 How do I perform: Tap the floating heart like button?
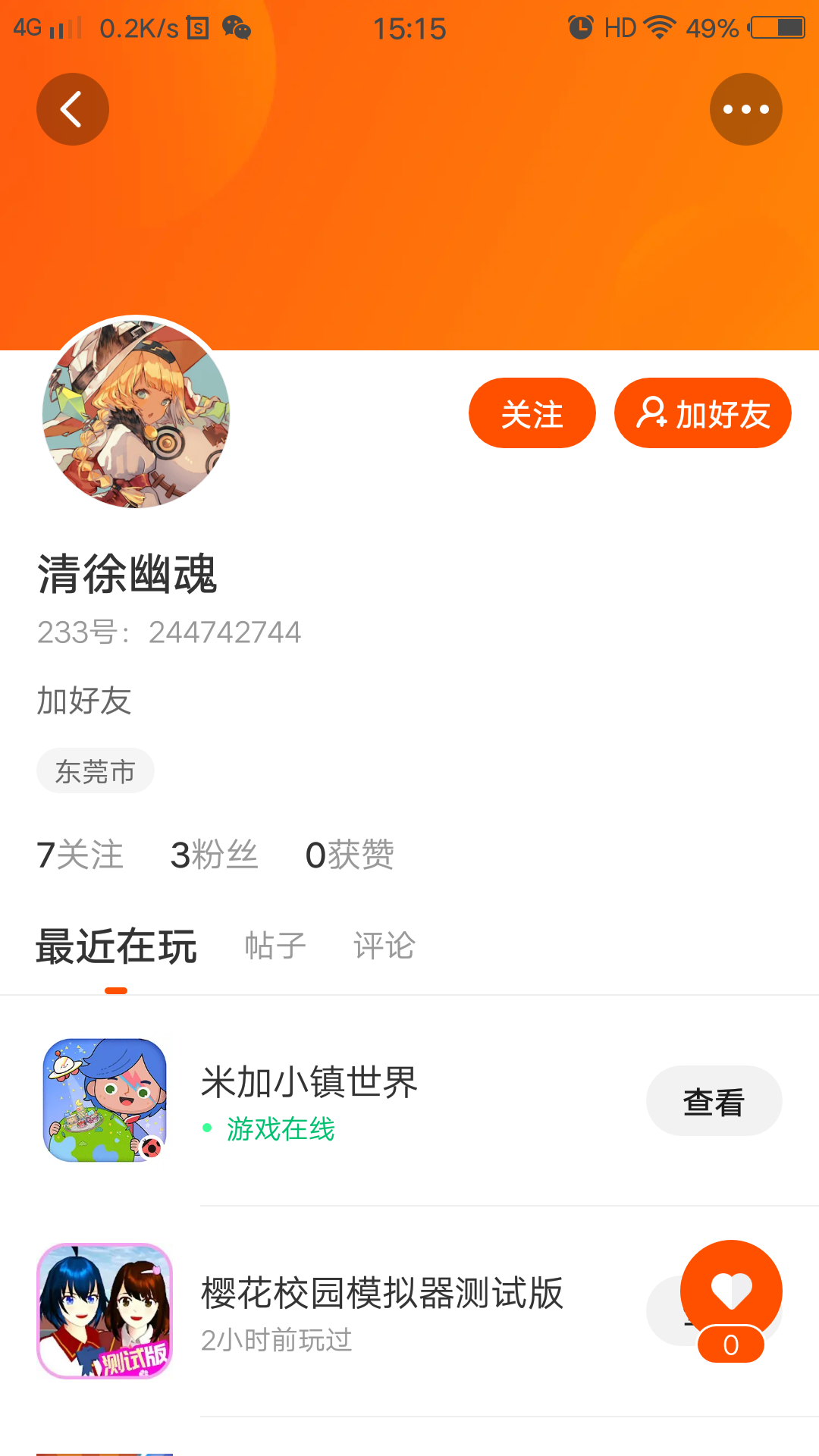[x=731, y=1291]
